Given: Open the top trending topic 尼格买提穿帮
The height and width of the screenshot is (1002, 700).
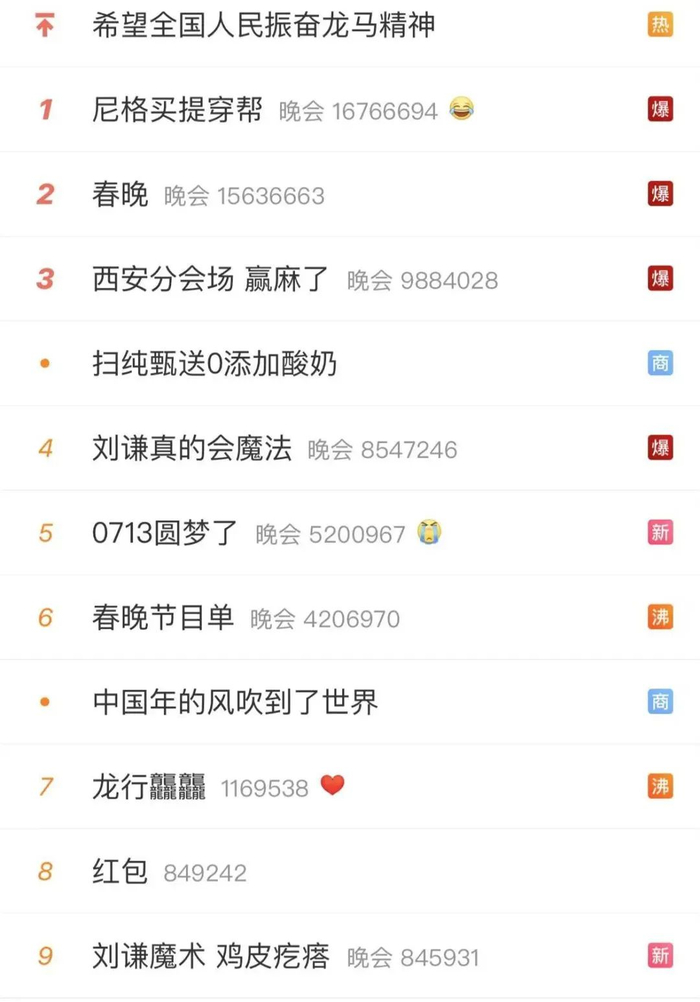Looking at the screenshot, I should coord(177,110).
